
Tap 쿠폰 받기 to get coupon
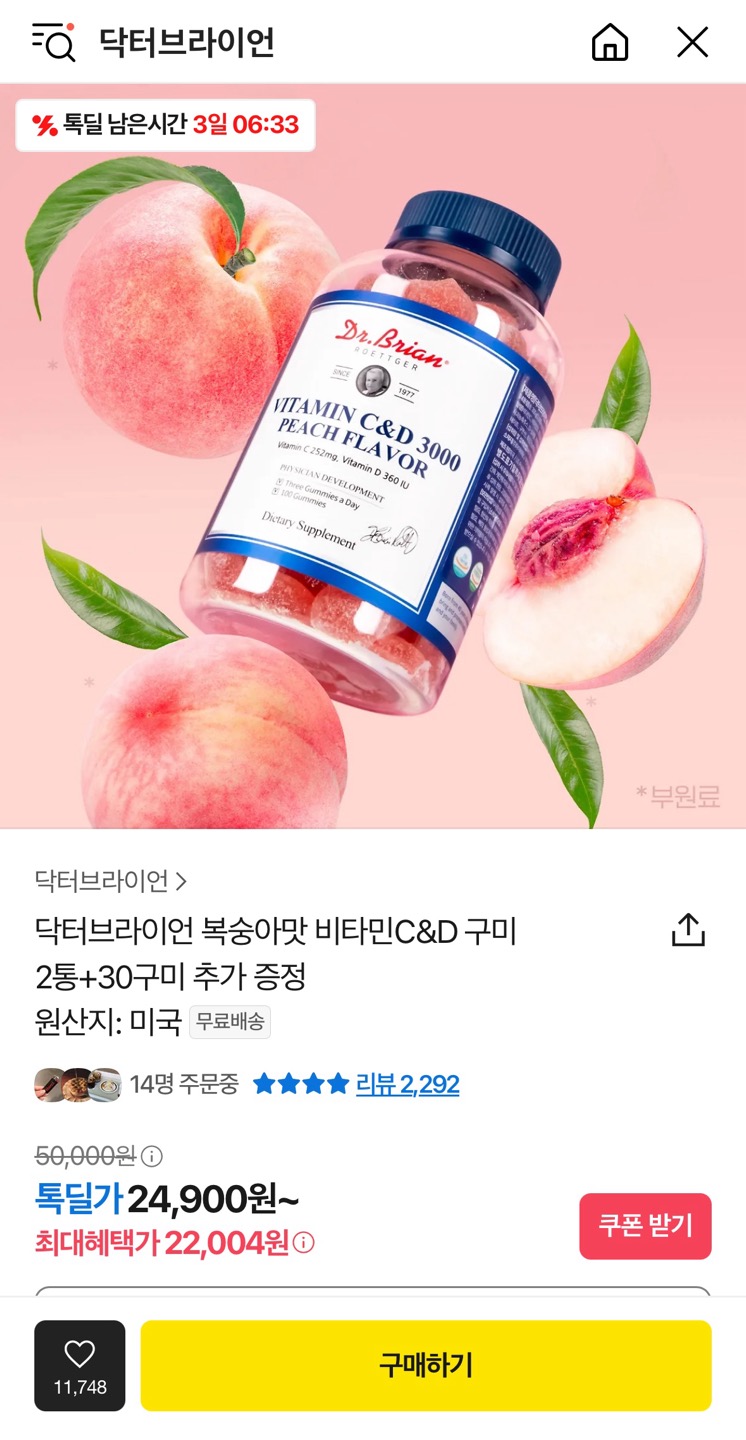coord(645,1226)
